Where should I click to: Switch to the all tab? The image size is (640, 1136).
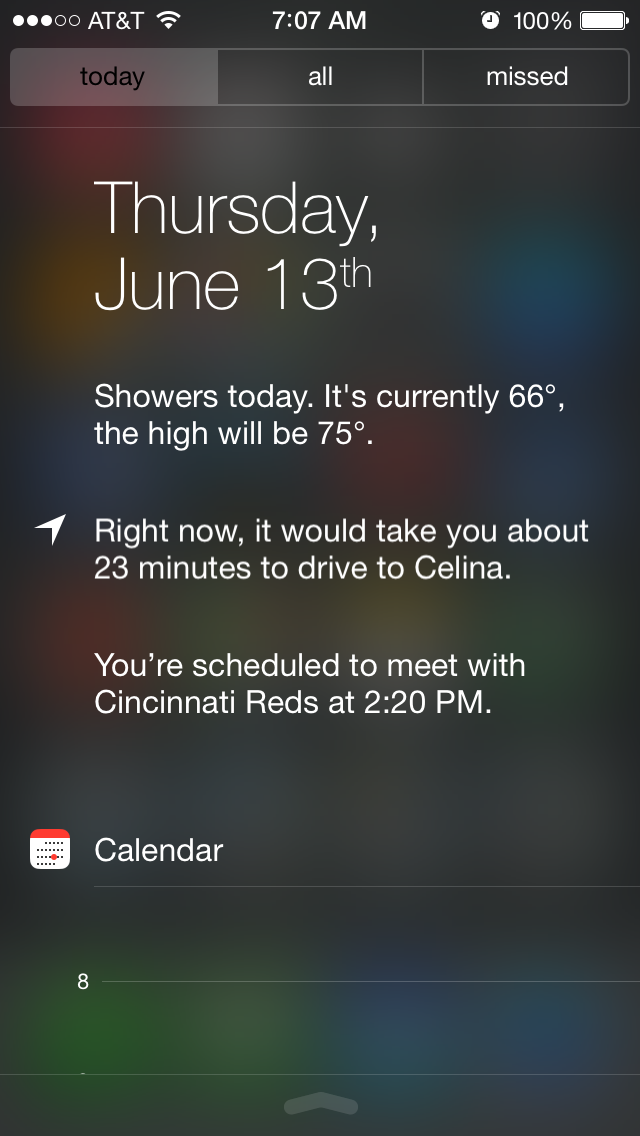tap(320, 77)
